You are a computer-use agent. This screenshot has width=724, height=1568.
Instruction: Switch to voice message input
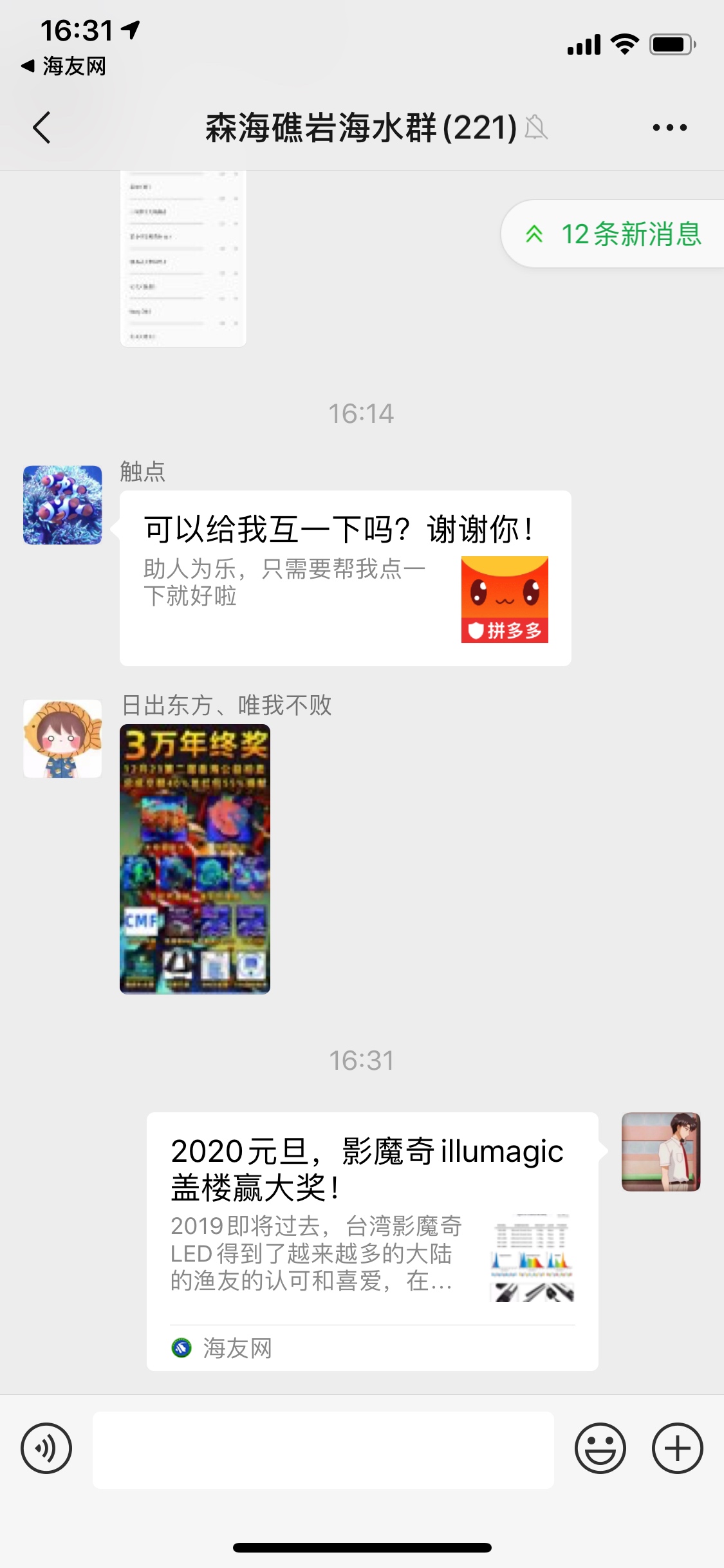(46, 1449)
